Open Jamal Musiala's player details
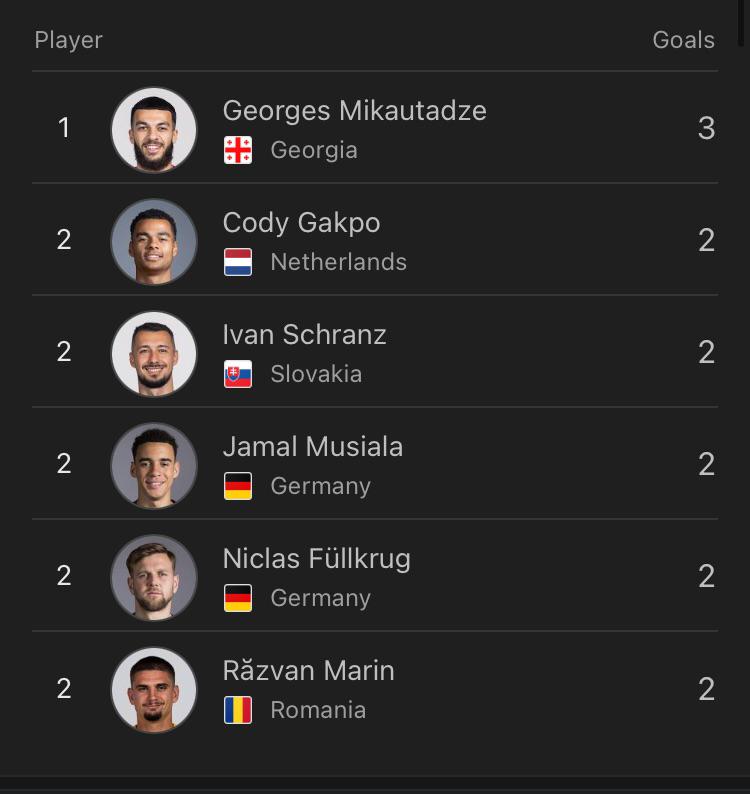 click(312, 447)
